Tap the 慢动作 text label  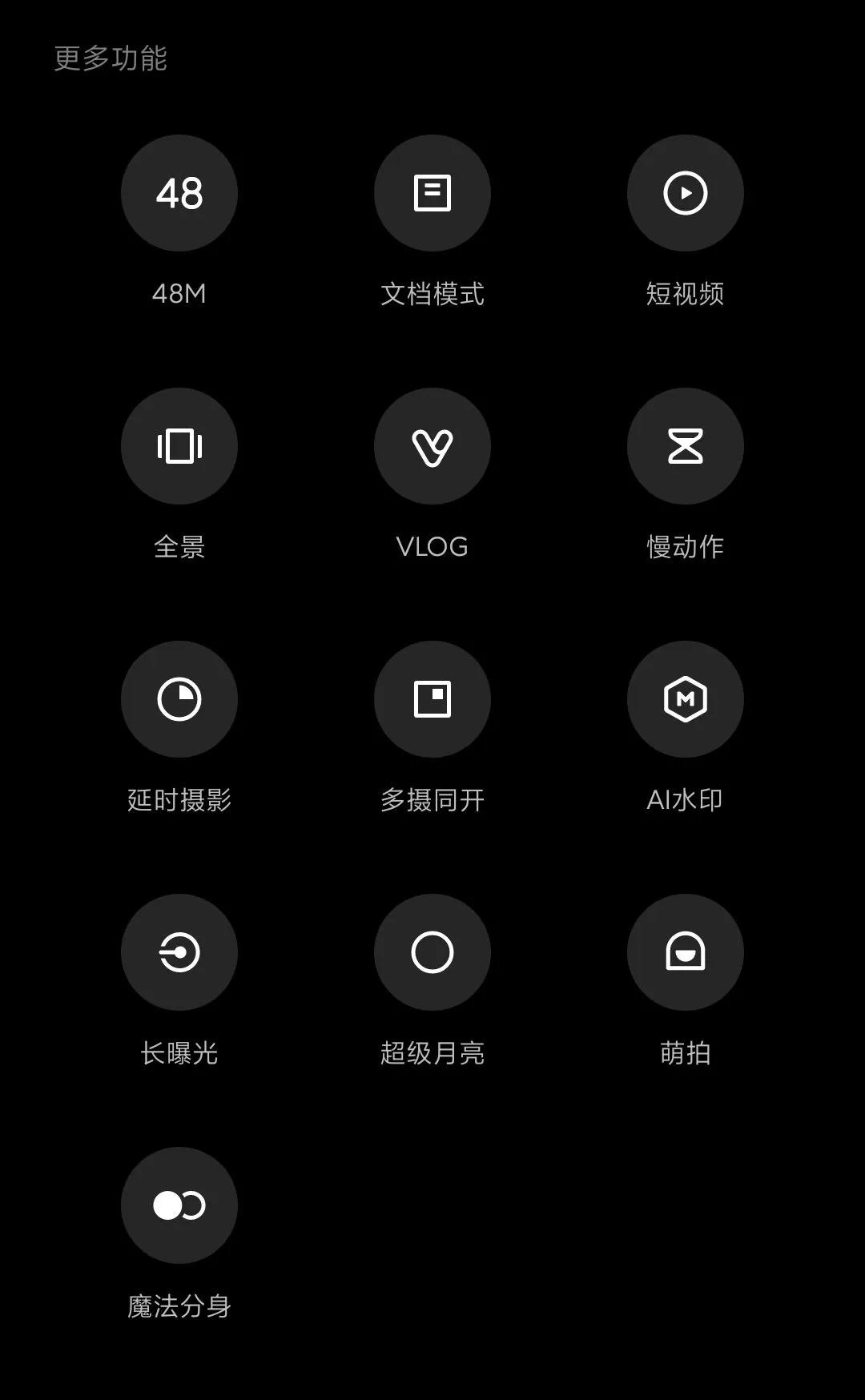point(686,547)
